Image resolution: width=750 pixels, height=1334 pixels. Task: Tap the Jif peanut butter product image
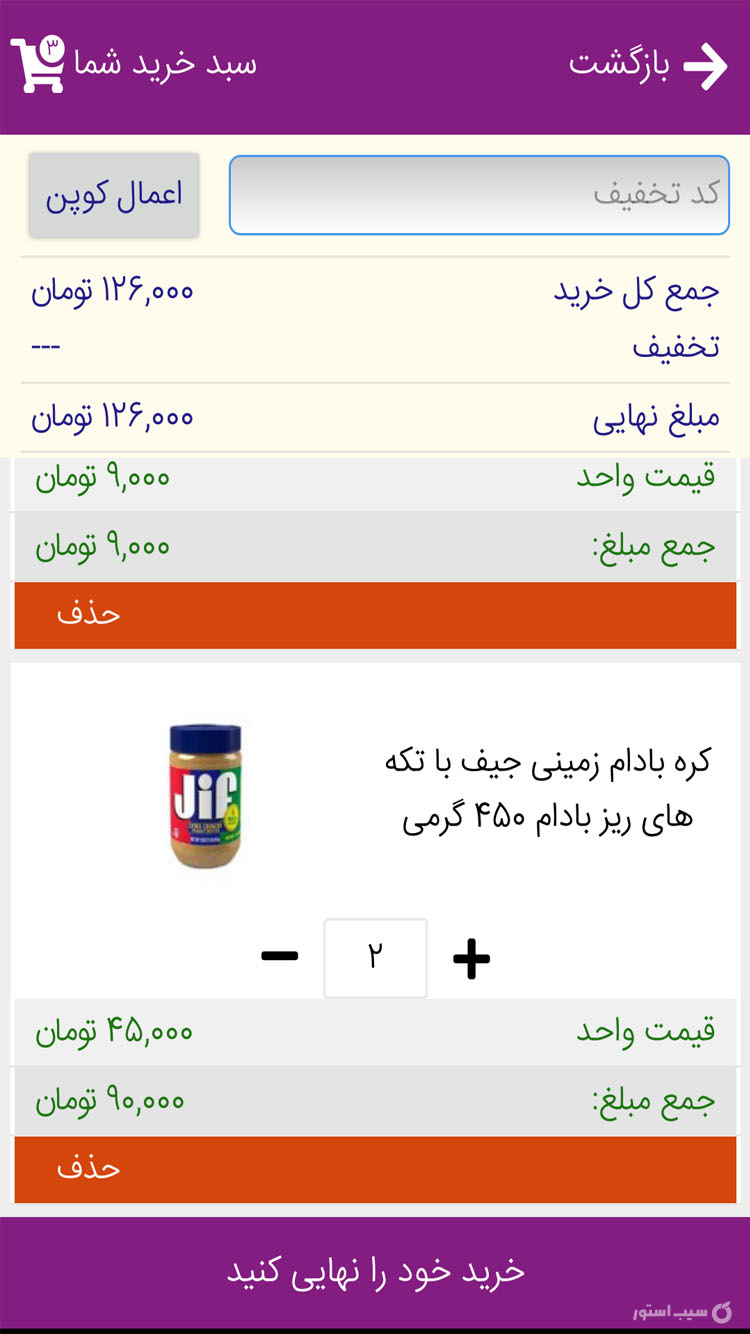205,797
